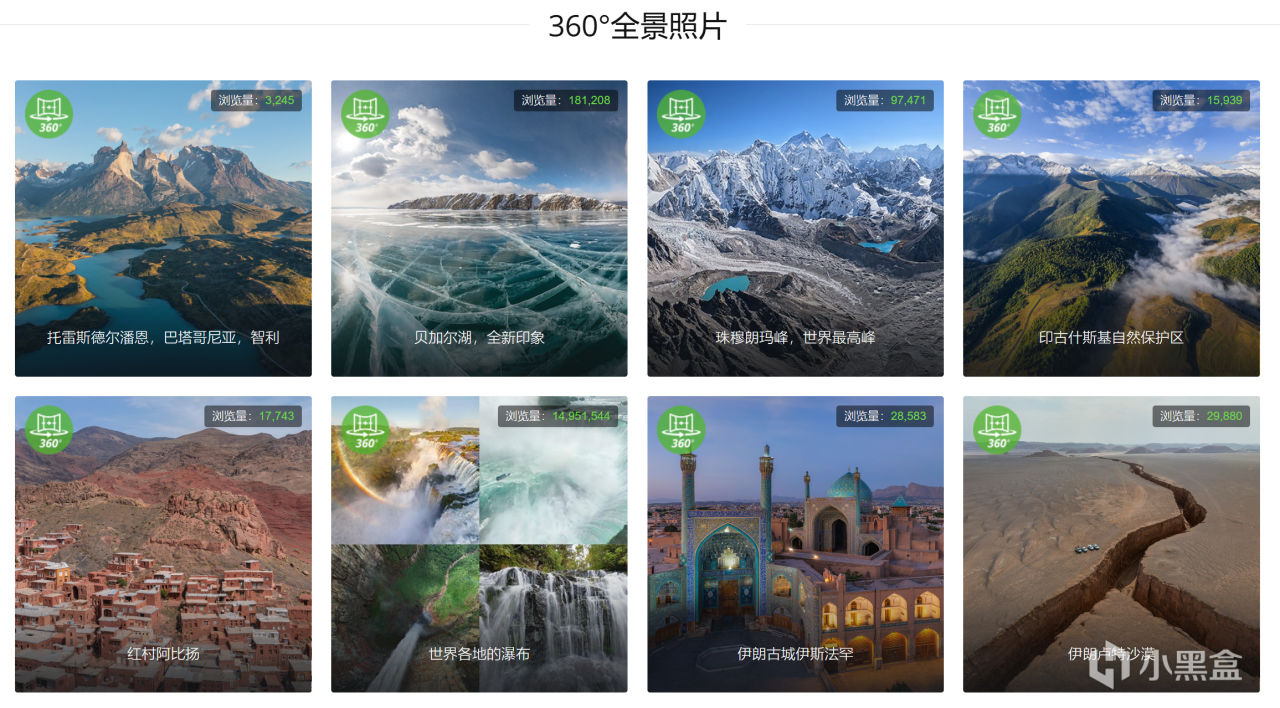Open the 红村阿比扬 panorama
Viewport: 1280px width, 708px height.
[x=163, y=544]
